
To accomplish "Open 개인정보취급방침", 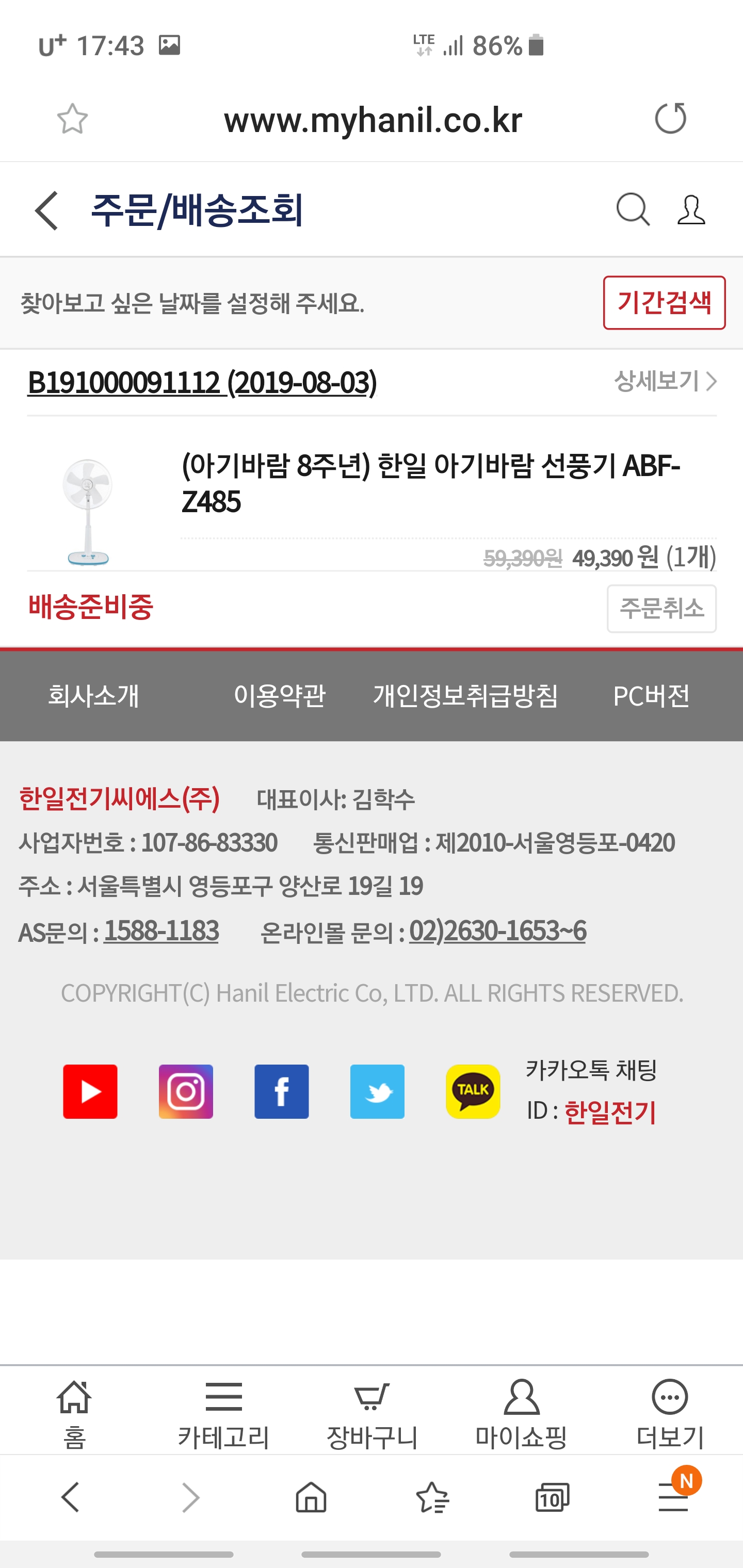I will click(x=465, y=695).
